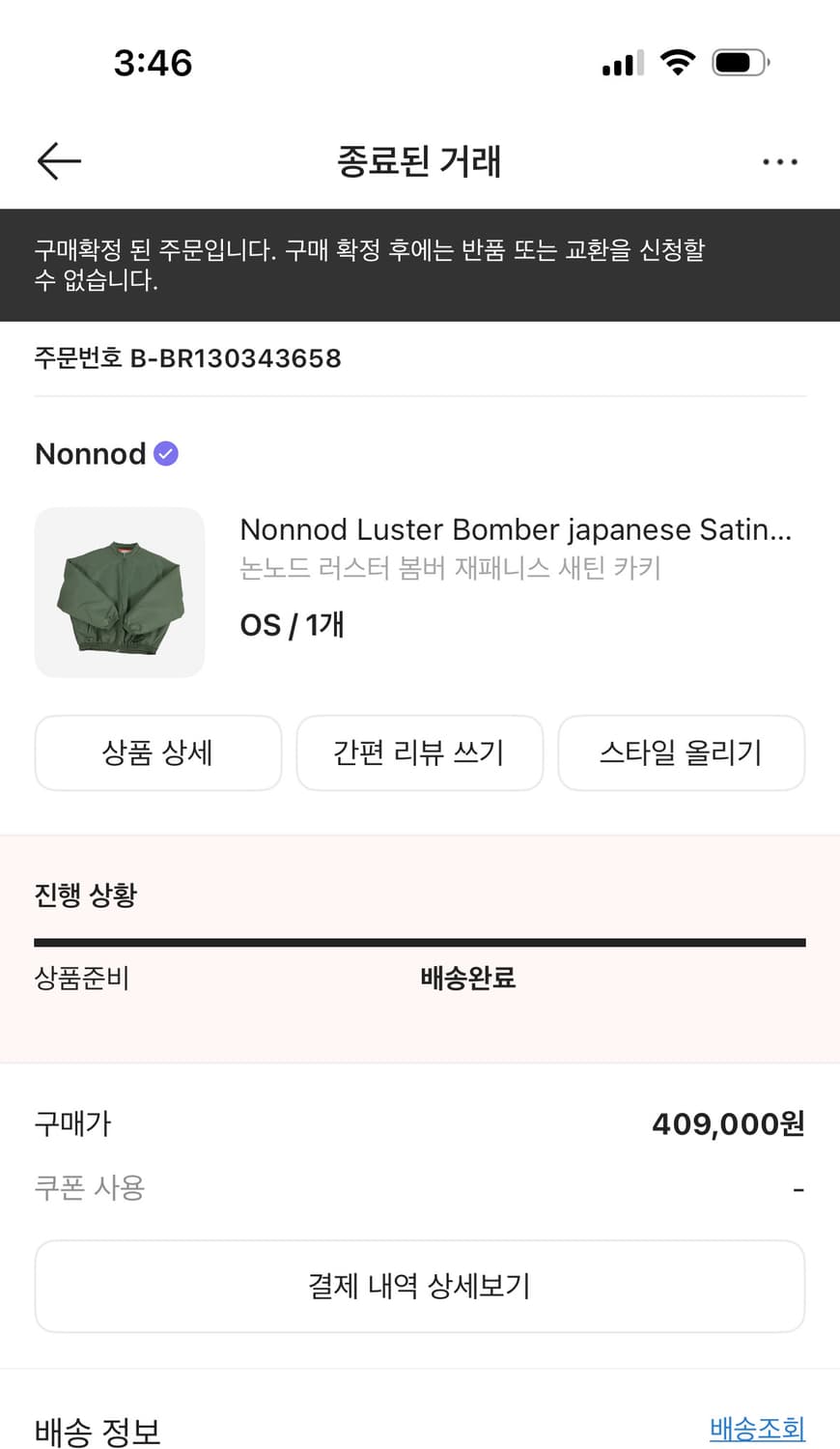Tap the verified badge next to Nonnod
Image resolution: width=840 pixels, height=1449 pixels.
pos(166,452)
